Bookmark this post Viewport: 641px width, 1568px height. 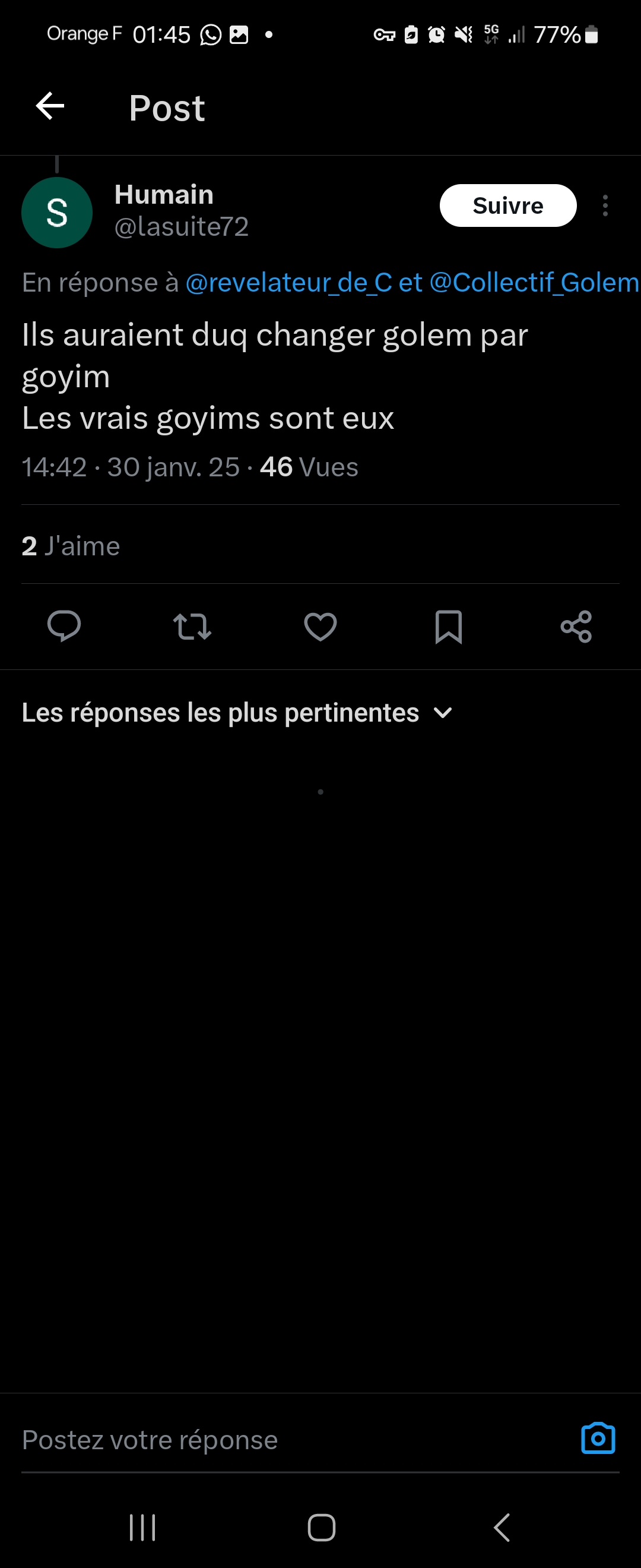coord(449,626)
